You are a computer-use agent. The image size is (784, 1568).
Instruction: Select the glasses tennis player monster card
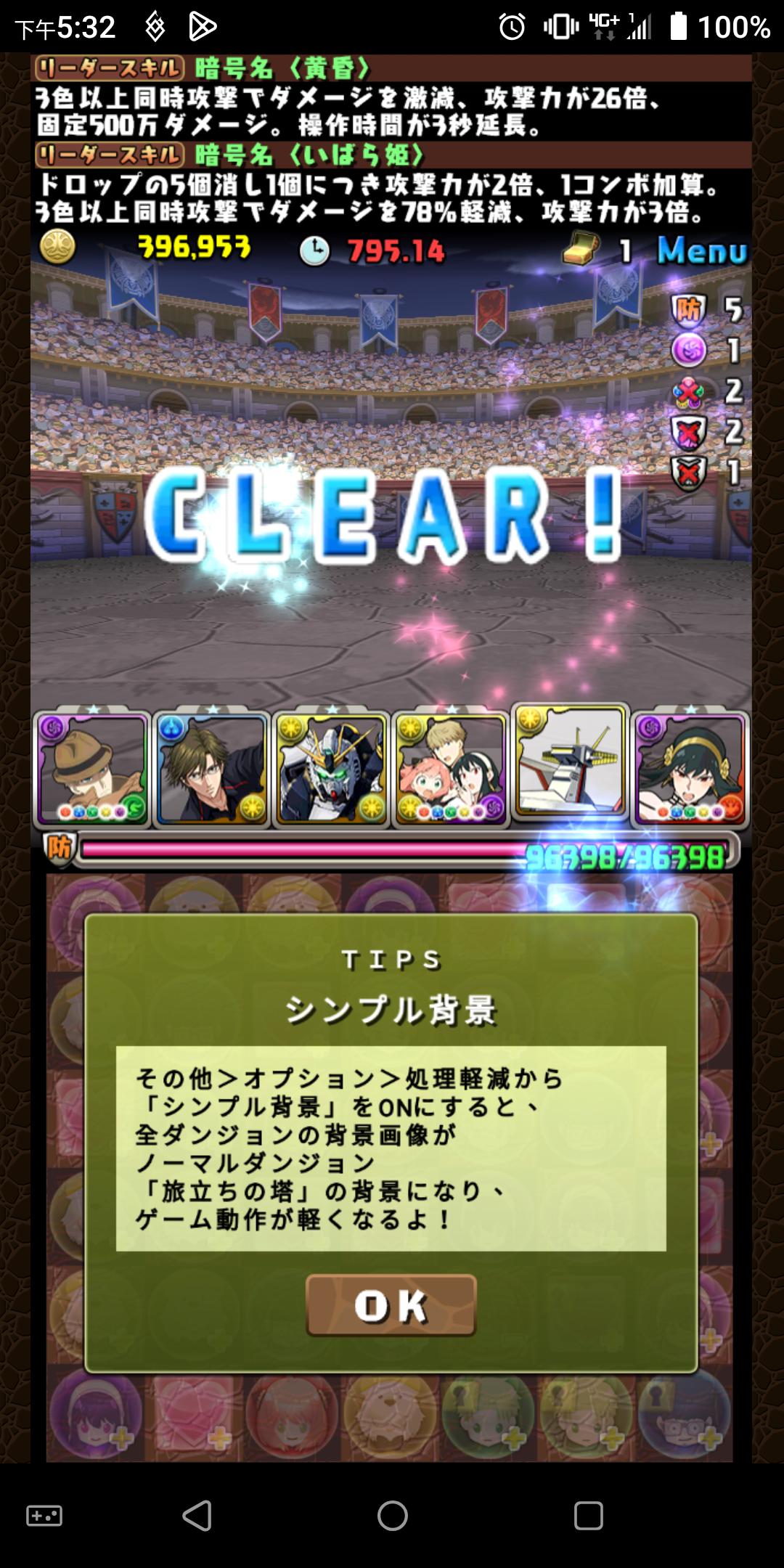212,769
